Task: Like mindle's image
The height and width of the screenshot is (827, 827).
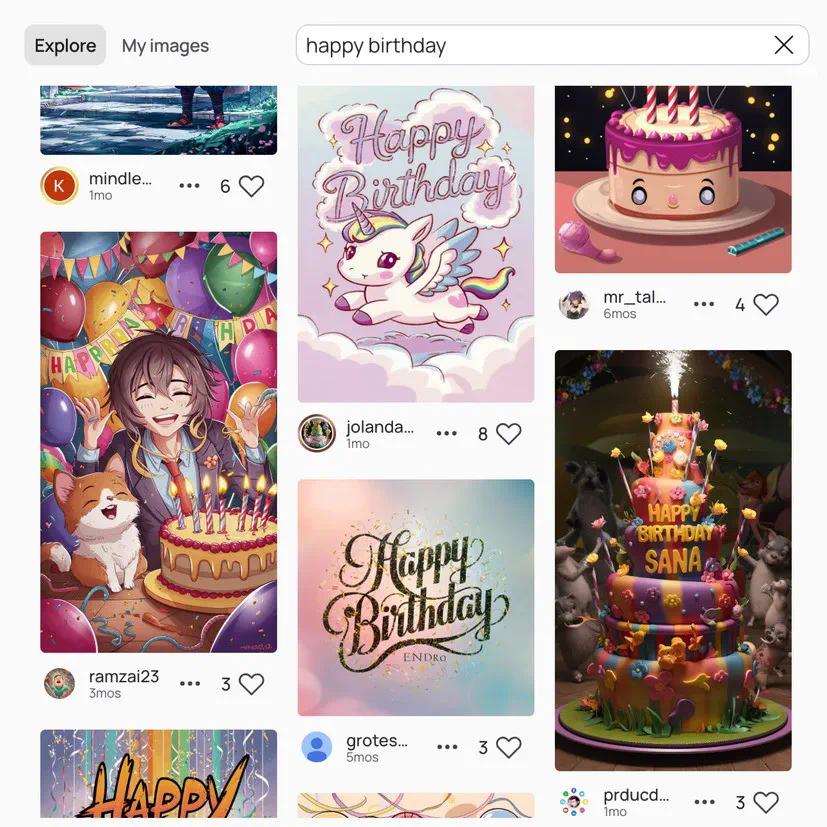Action: tap(252, 186)
